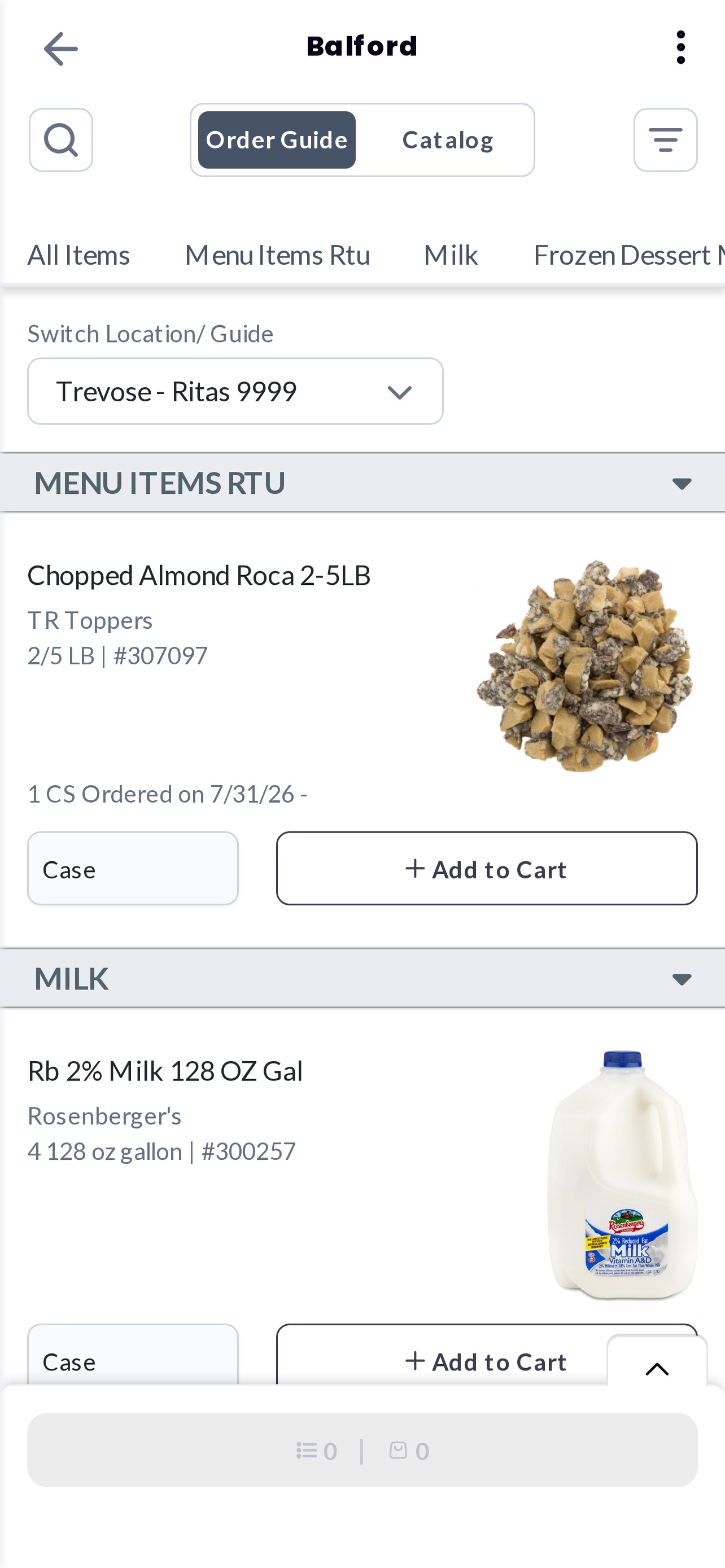725x1568 pixels.
Task: View Rb 2% Milk product image
Action: click(x=622, y=1175)
